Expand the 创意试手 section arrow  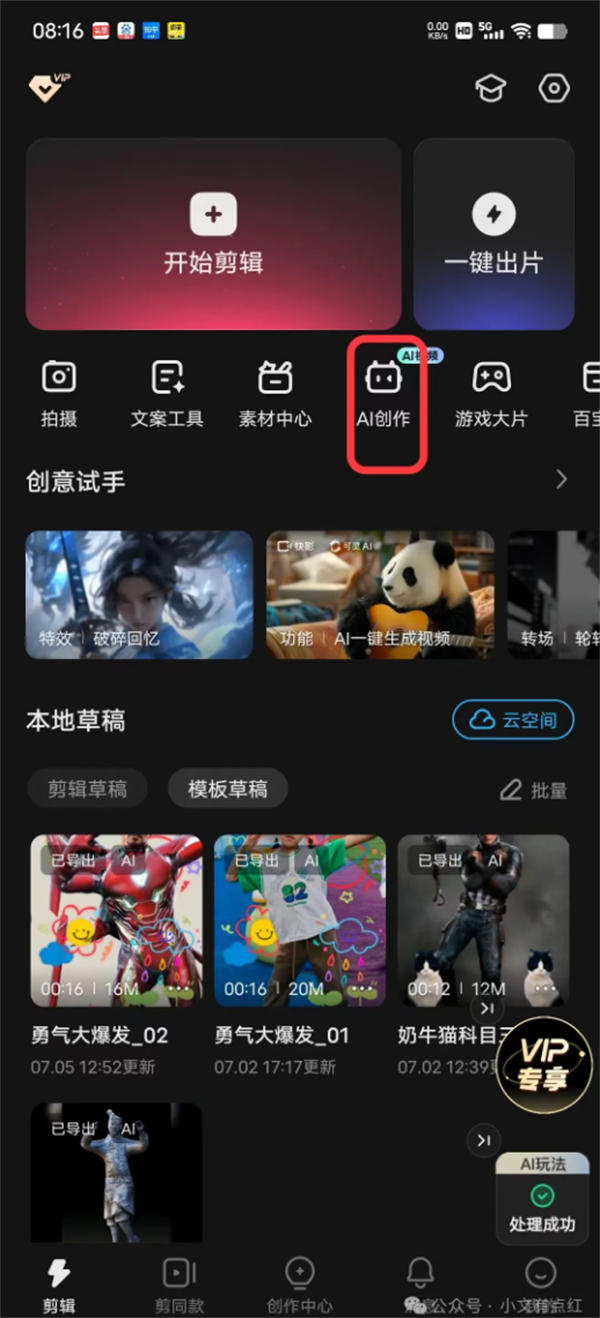click(561, 479)
